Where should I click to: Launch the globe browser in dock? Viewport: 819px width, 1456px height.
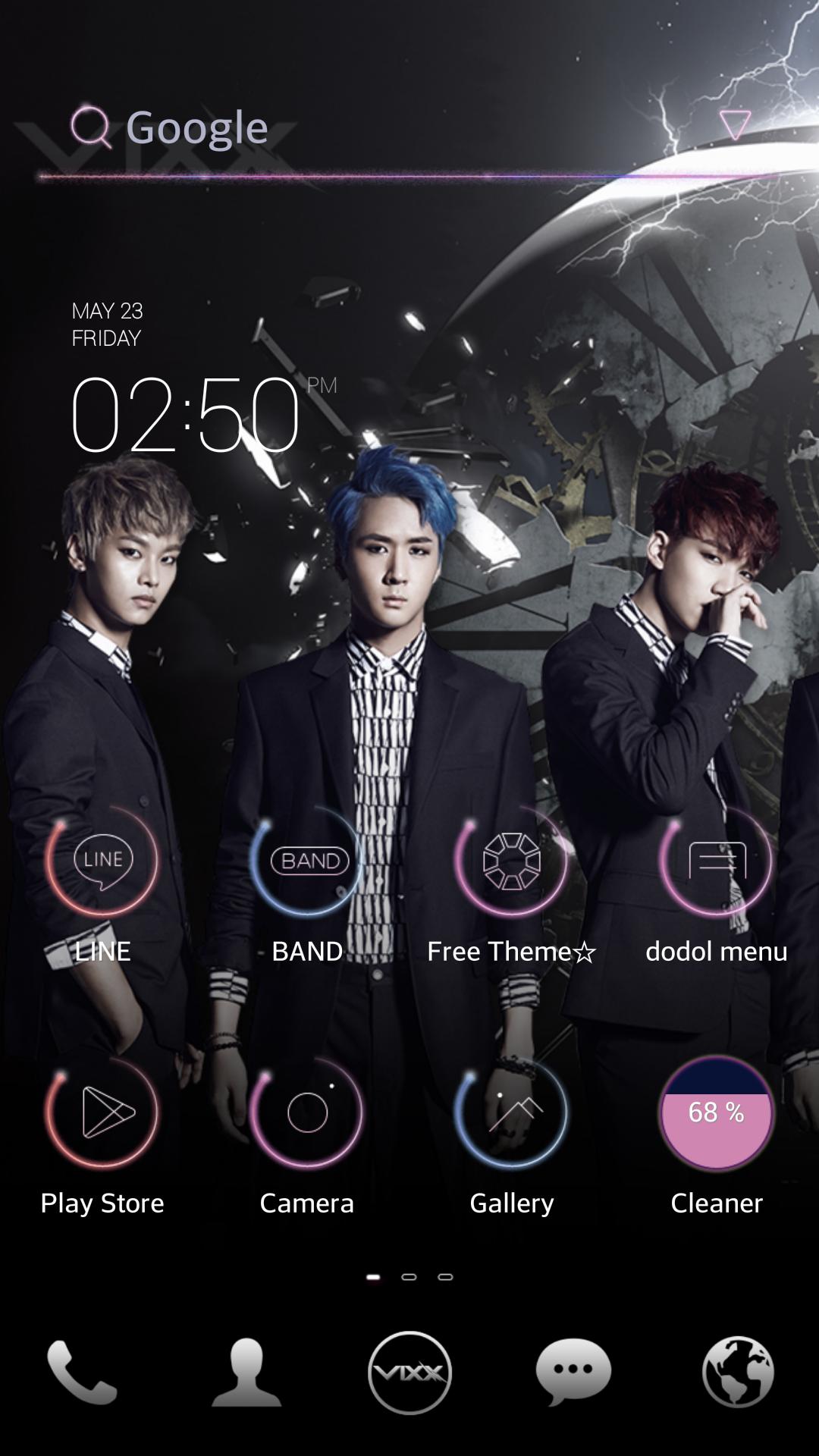click(x=737, y=1373)
